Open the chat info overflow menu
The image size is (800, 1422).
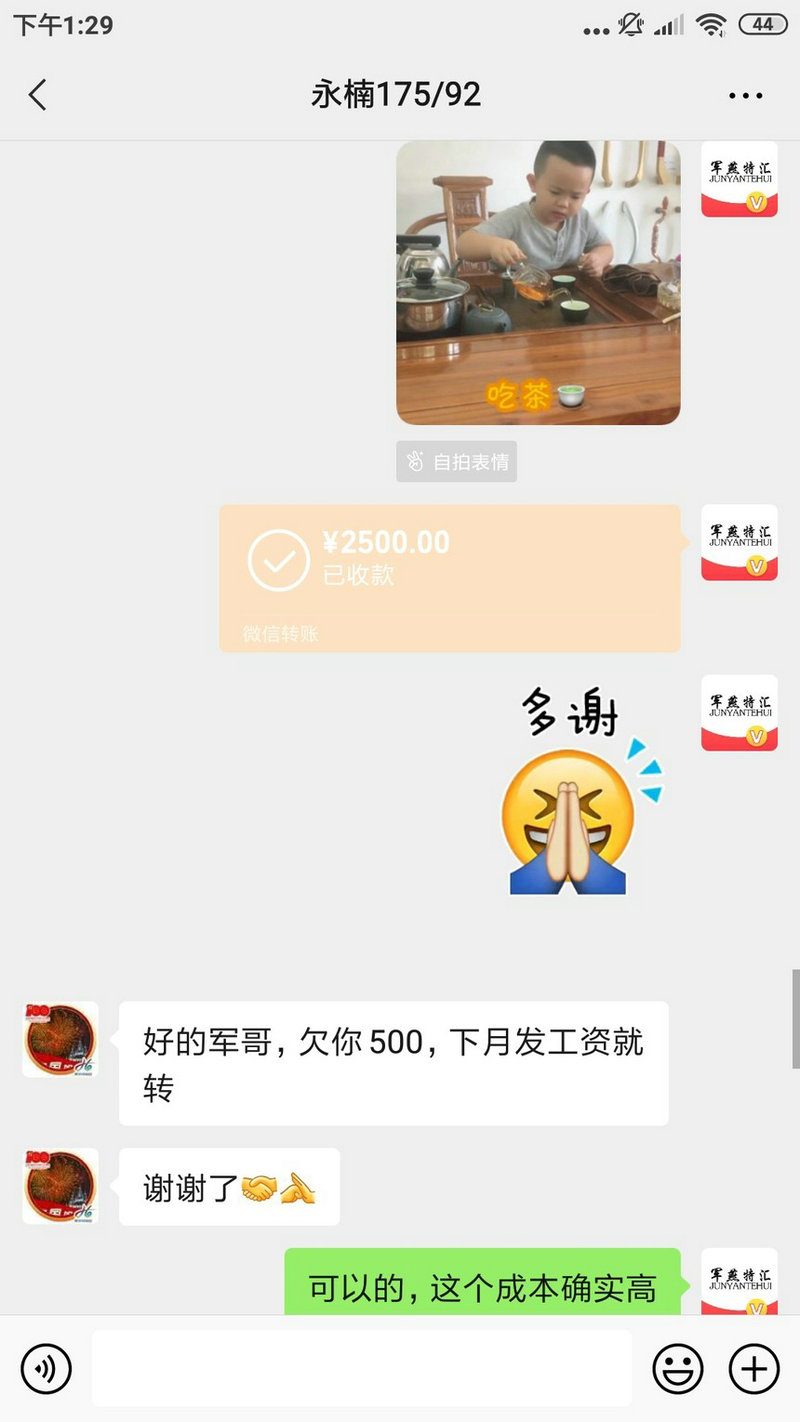click(746, 96)
